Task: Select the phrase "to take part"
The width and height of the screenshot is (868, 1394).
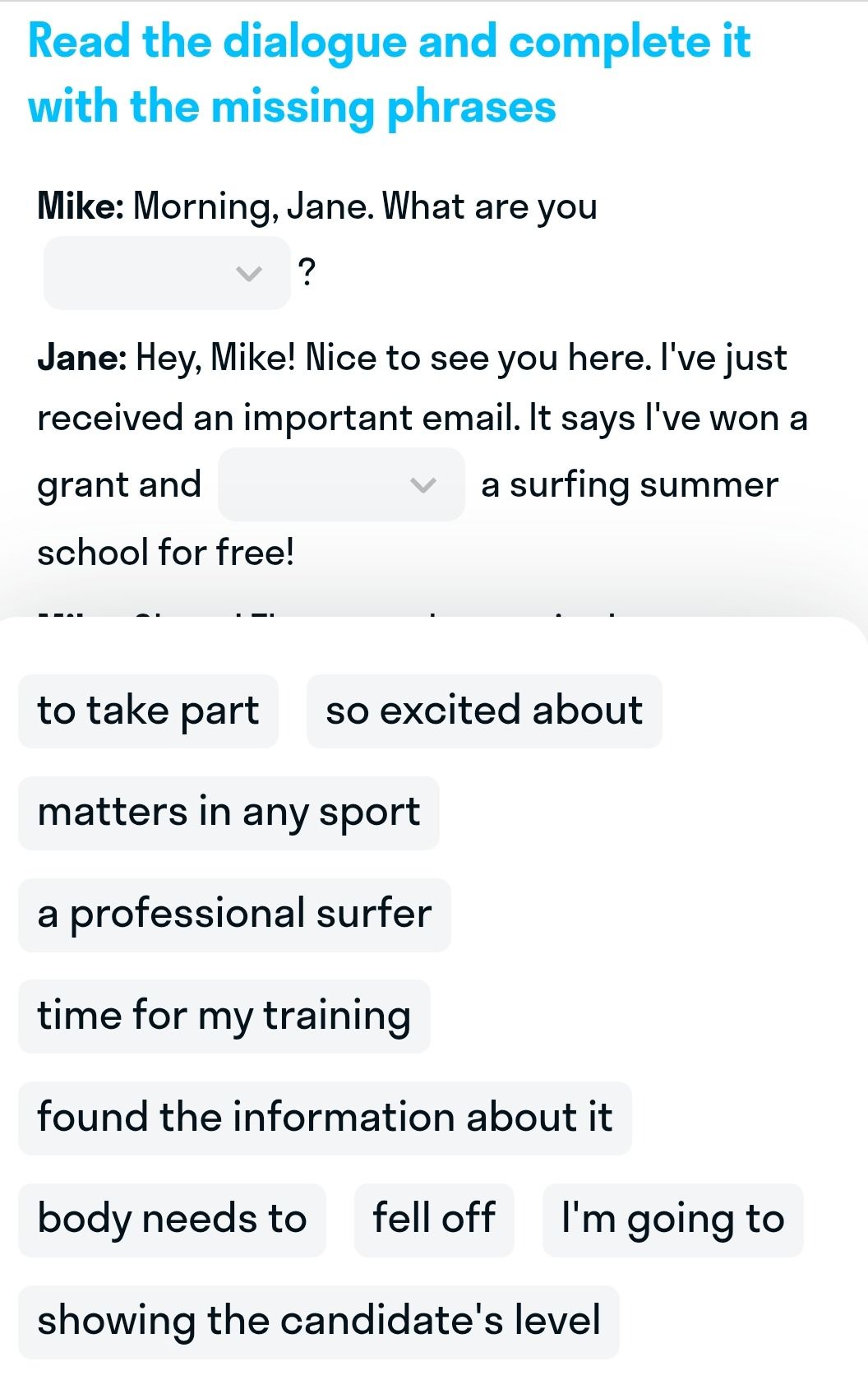Action: 149,711
